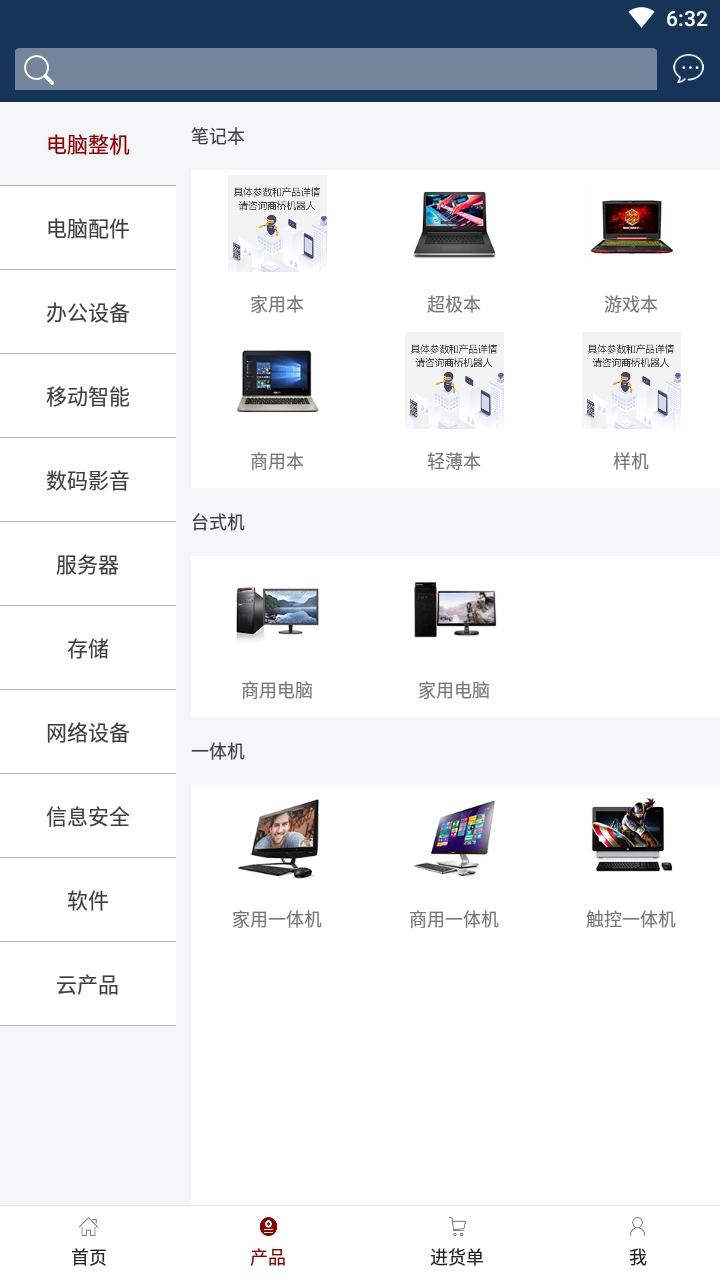The width and height of the screenshot is (720, 1280).
Task: Open the 轻薄本 tile
Action: coord(454,402)
